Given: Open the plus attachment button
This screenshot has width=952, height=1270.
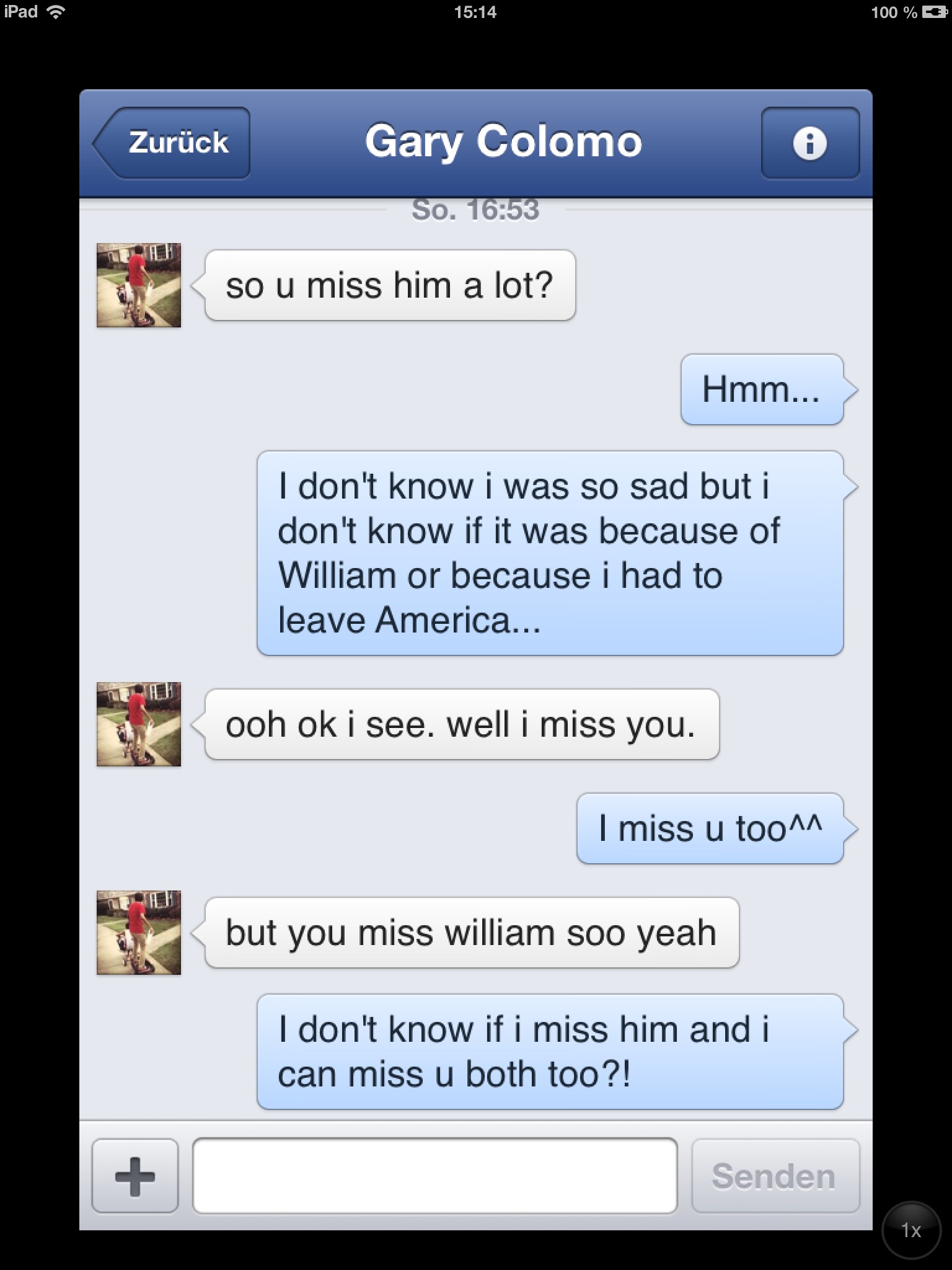Looking at the screenshot, I should [134, 1176].
